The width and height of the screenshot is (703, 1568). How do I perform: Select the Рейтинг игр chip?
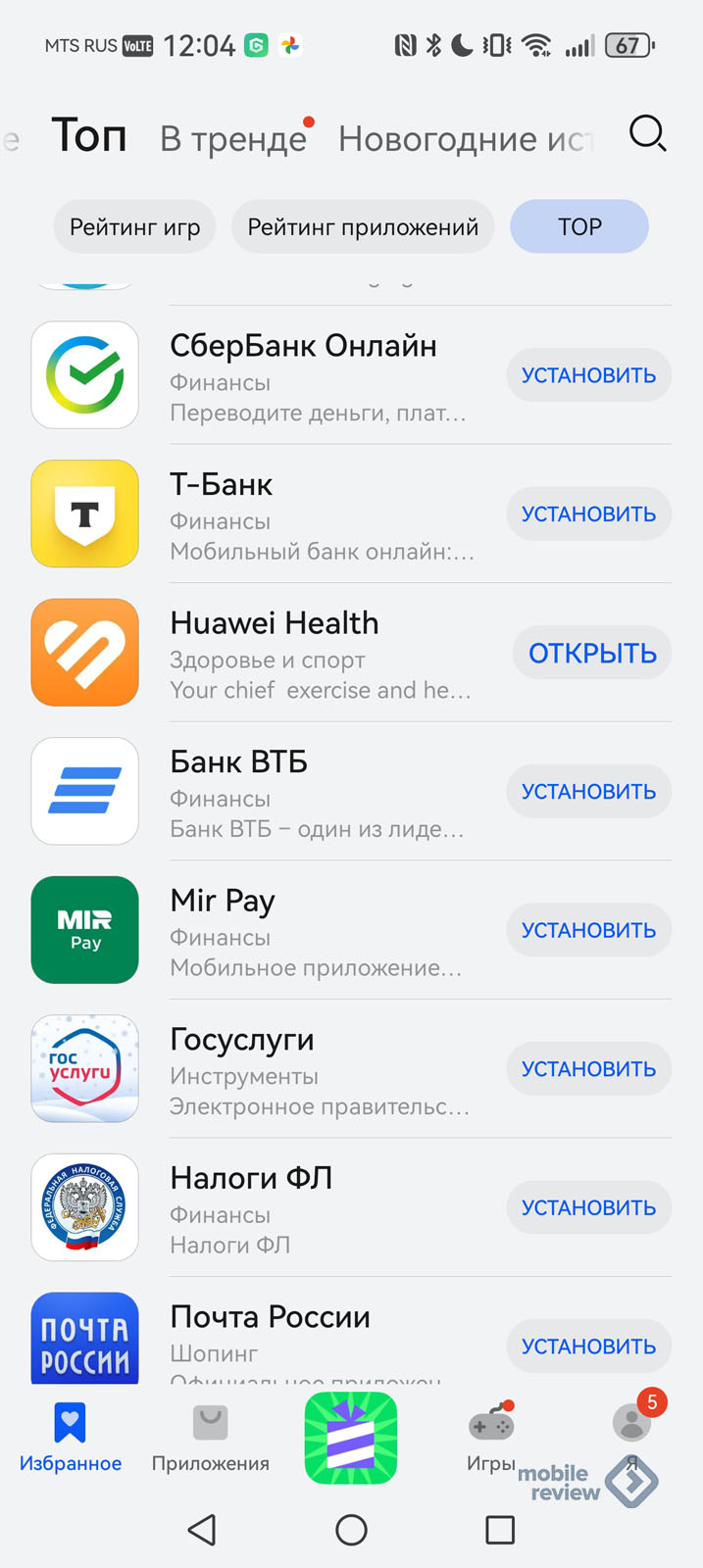[134, 227]
